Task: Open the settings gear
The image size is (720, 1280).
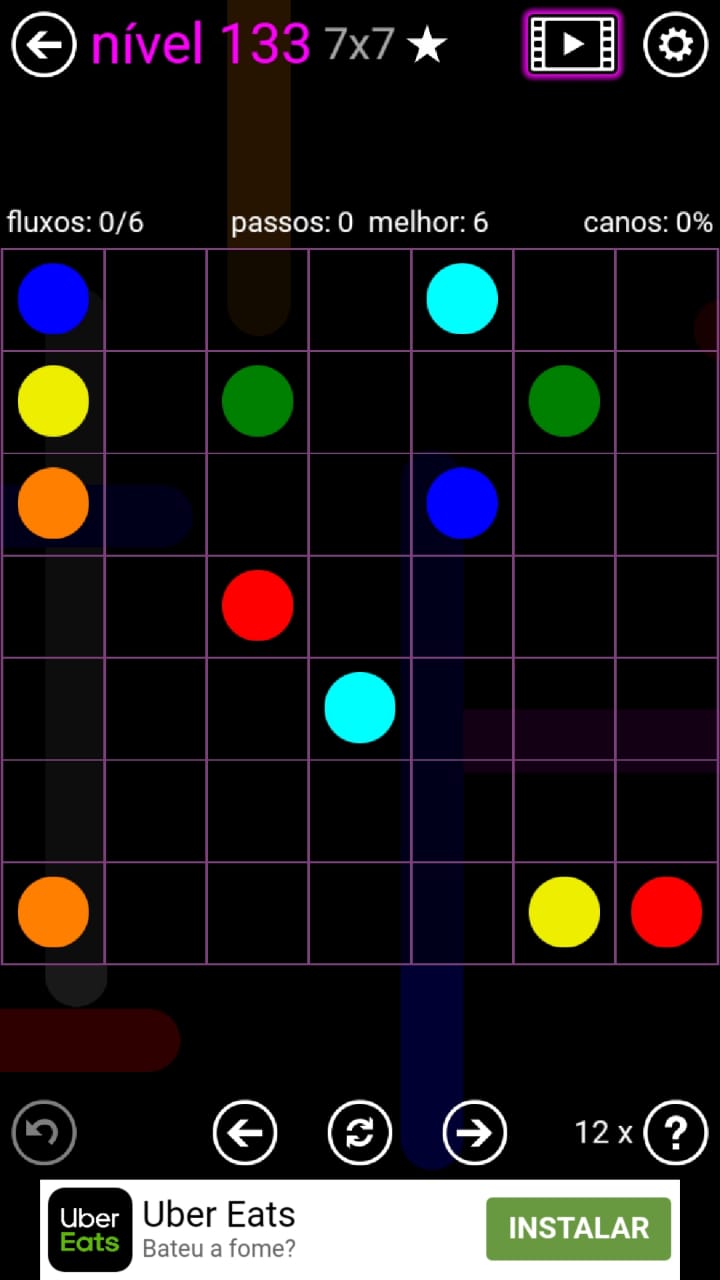Action: point(675,45)
